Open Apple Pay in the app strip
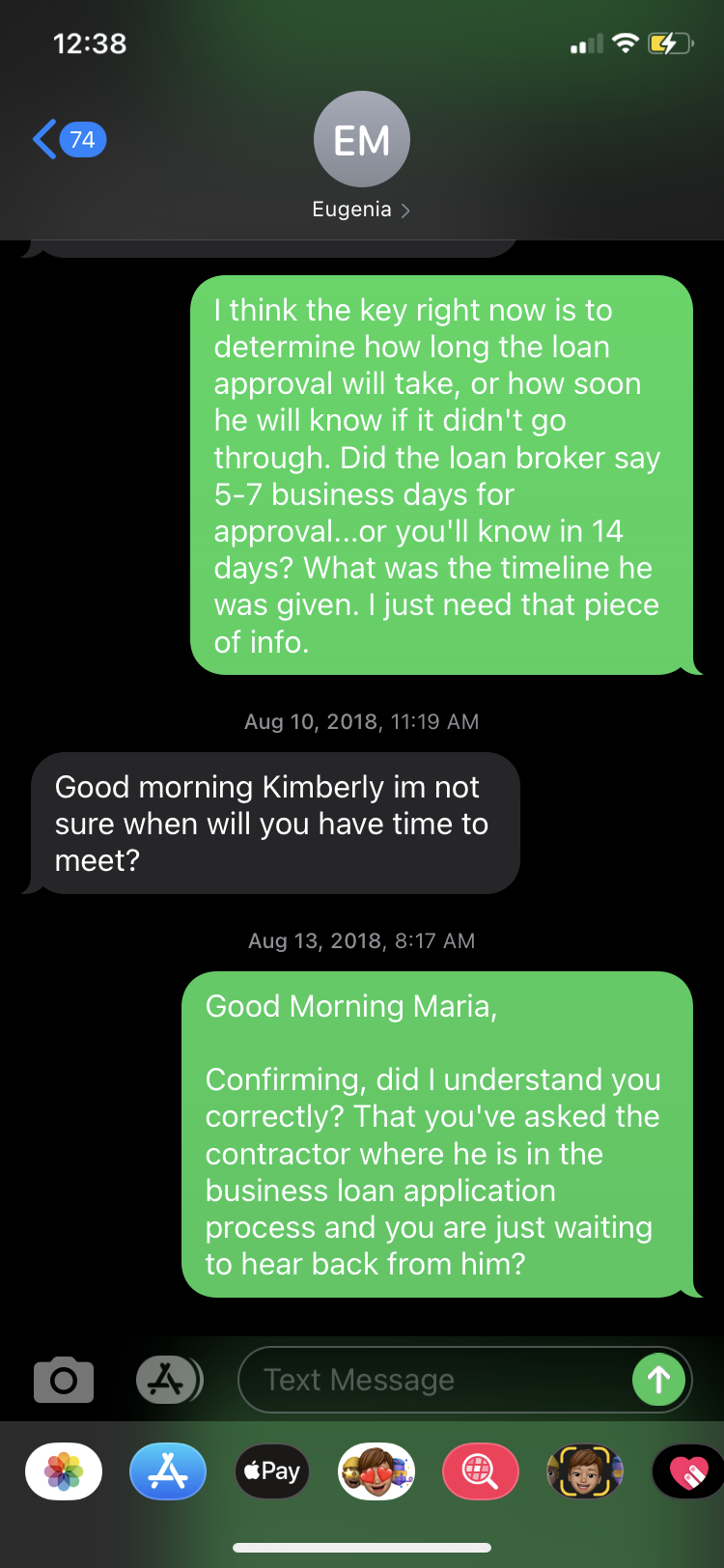Image resolution: width=724 pixels, height=1568 pixels. pos(272,1471)
